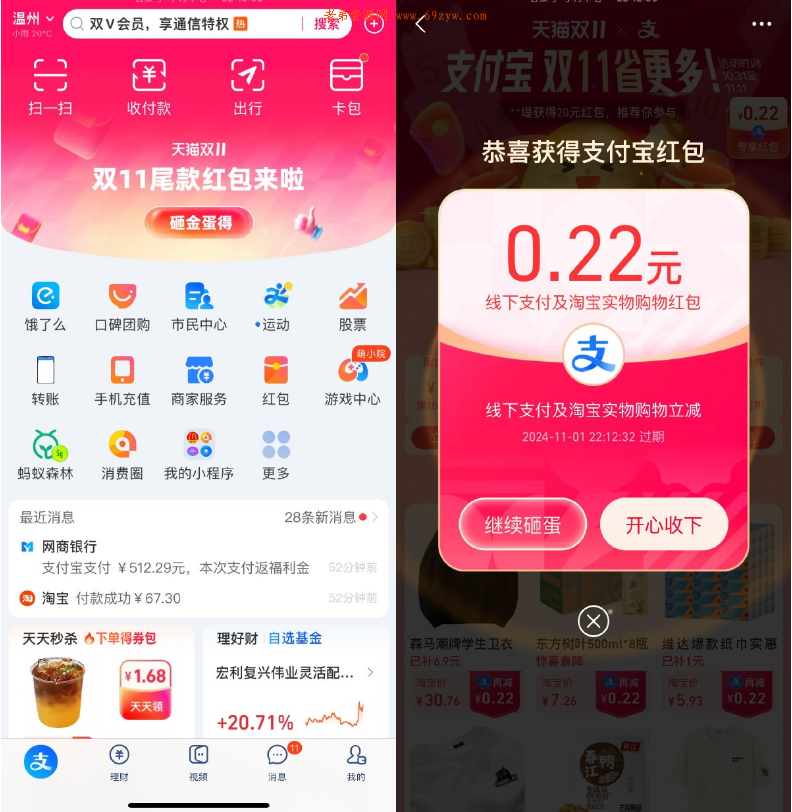
Task: Switch to the 消息 messages tab
Action: [x=277, y=763]
